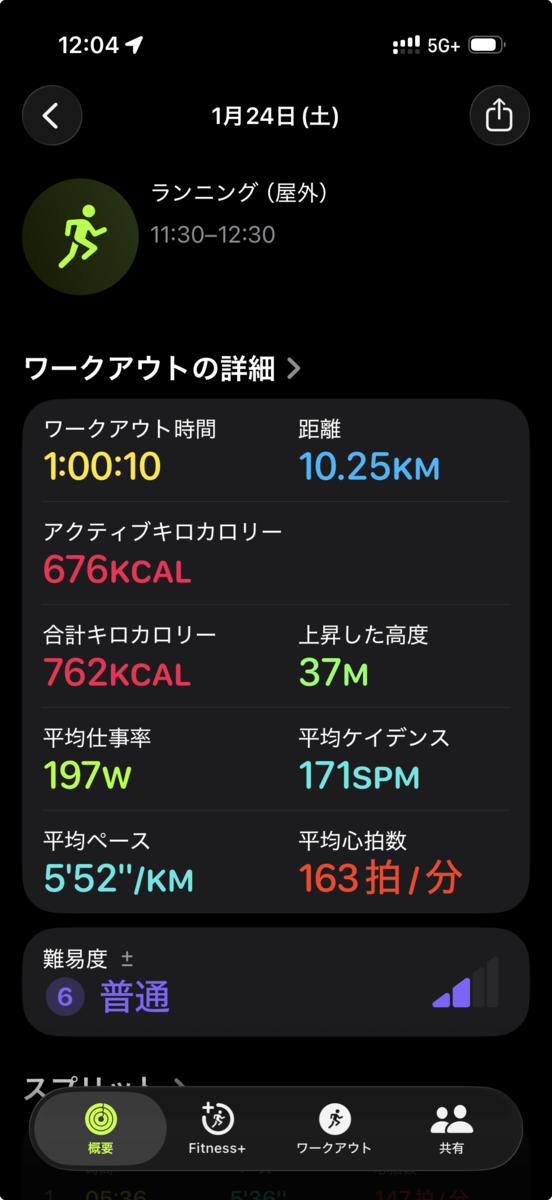Open ワークアウトの詳細 details
Image resolution: width=552 pixels, height=1200 pixels.
click(163, 369)
